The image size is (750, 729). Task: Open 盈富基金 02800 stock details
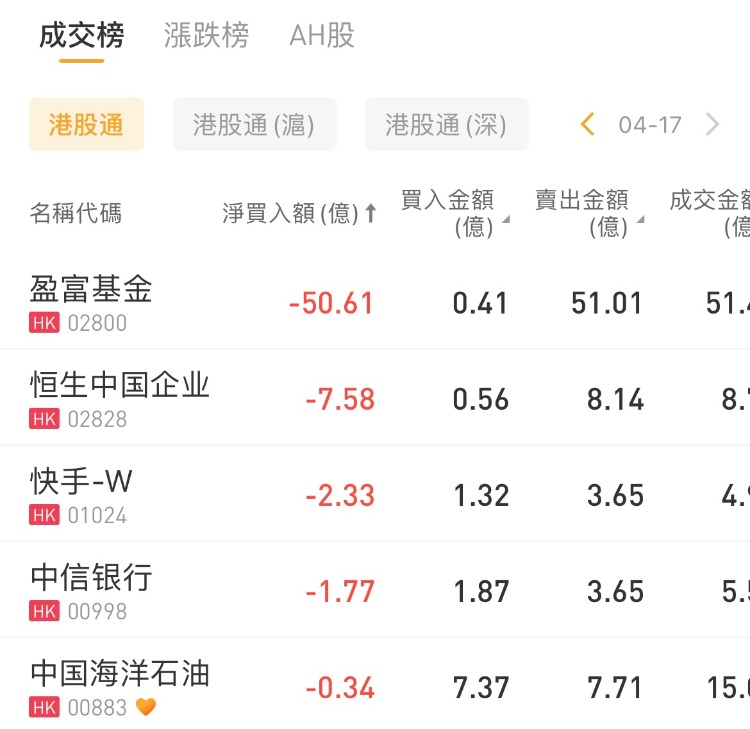(x=92, y=302)
